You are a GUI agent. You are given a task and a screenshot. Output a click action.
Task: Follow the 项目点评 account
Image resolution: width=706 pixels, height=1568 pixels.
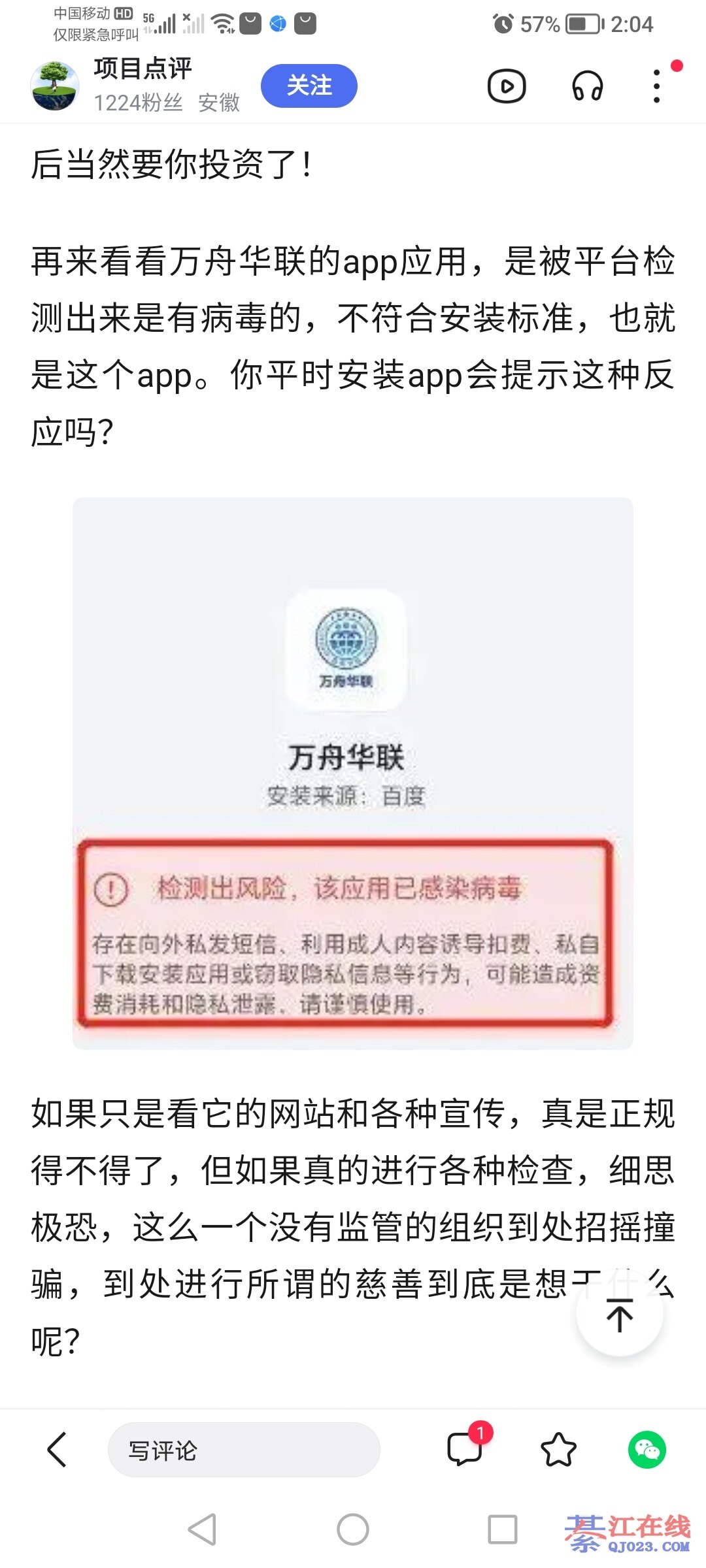tap(309, 86)
